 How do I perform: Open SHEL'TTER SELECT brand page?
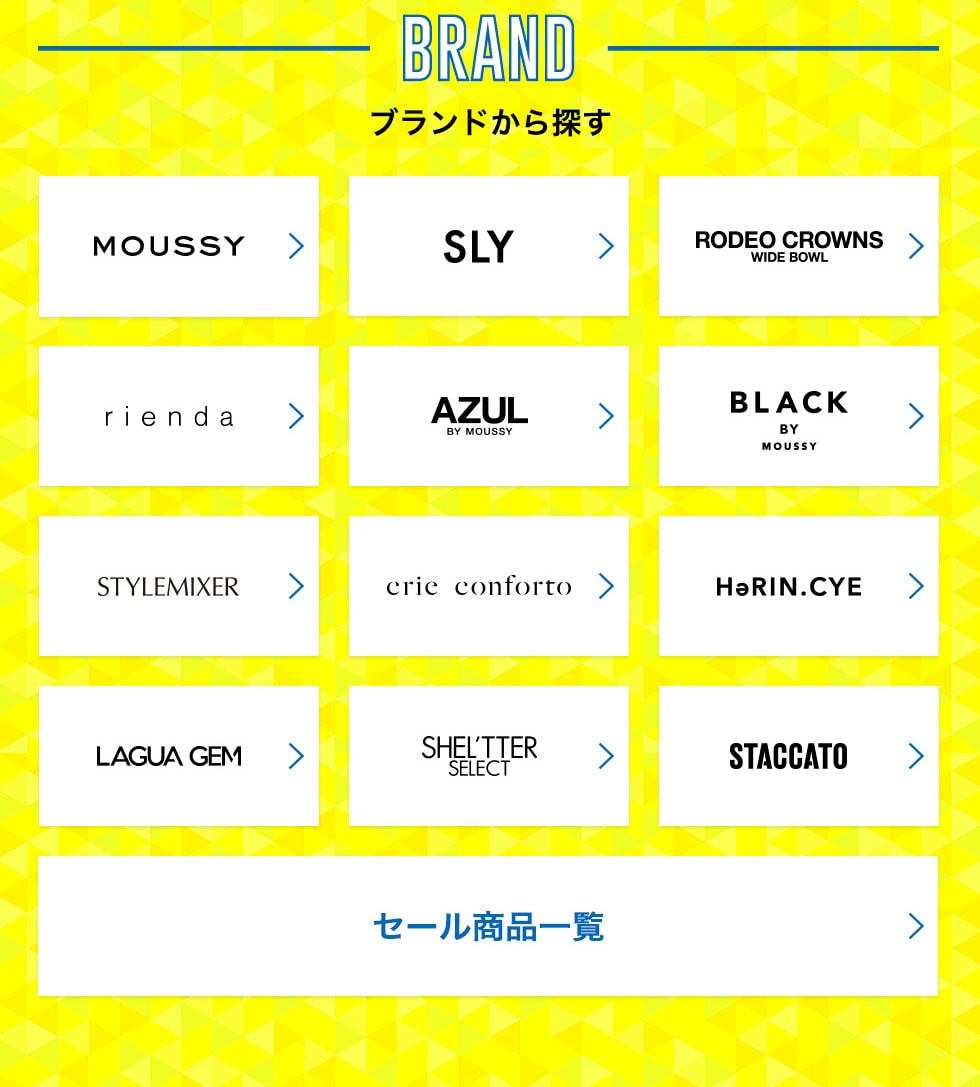point(488,756)
